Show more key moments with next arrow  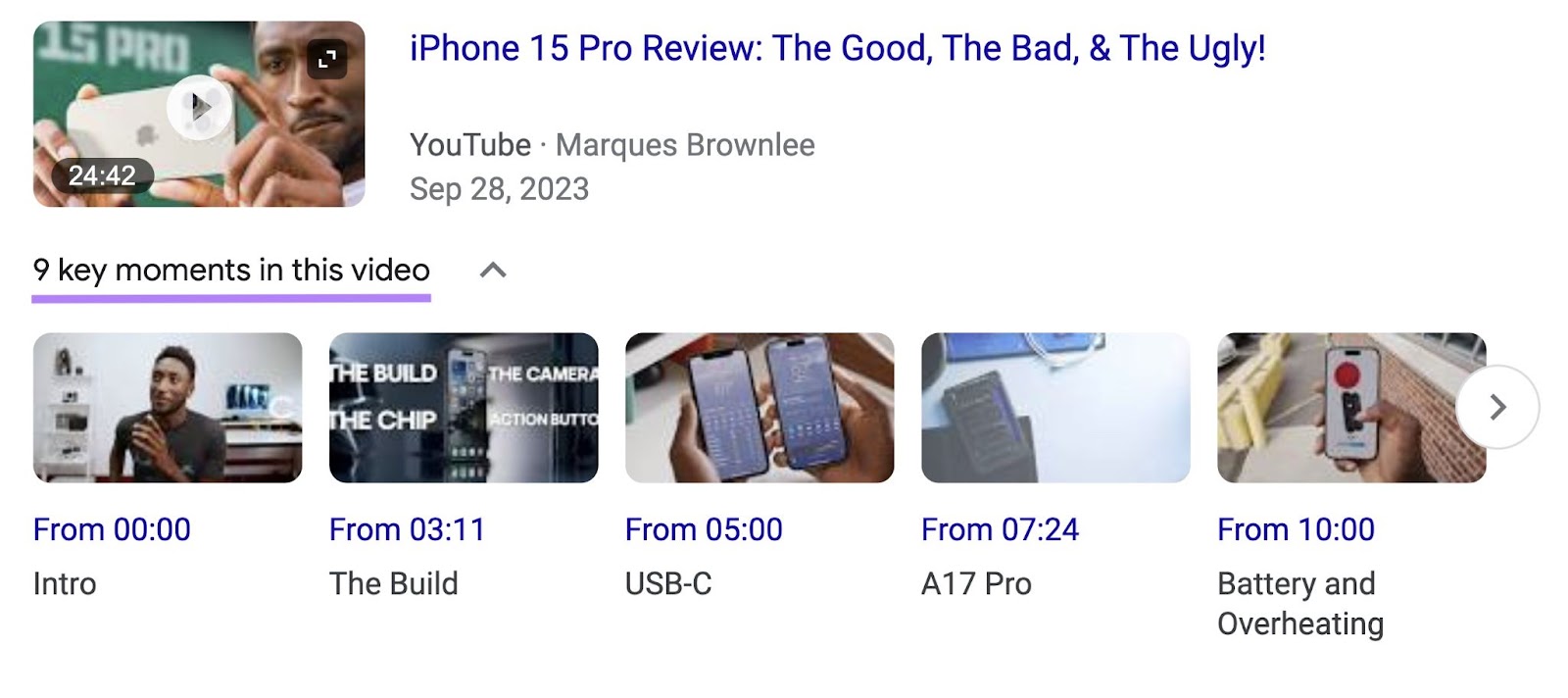1497,407
